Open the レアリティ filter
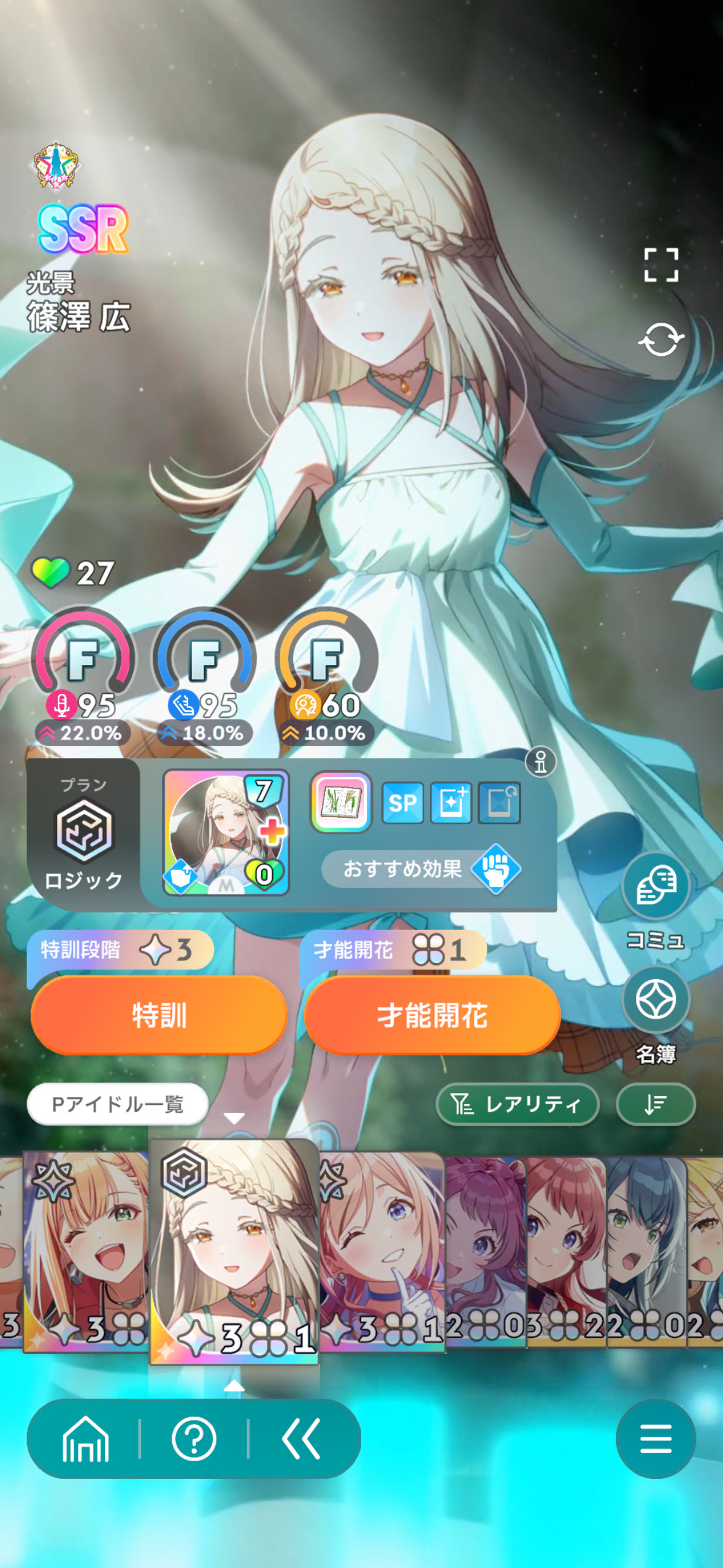 tap(517, 1104)
